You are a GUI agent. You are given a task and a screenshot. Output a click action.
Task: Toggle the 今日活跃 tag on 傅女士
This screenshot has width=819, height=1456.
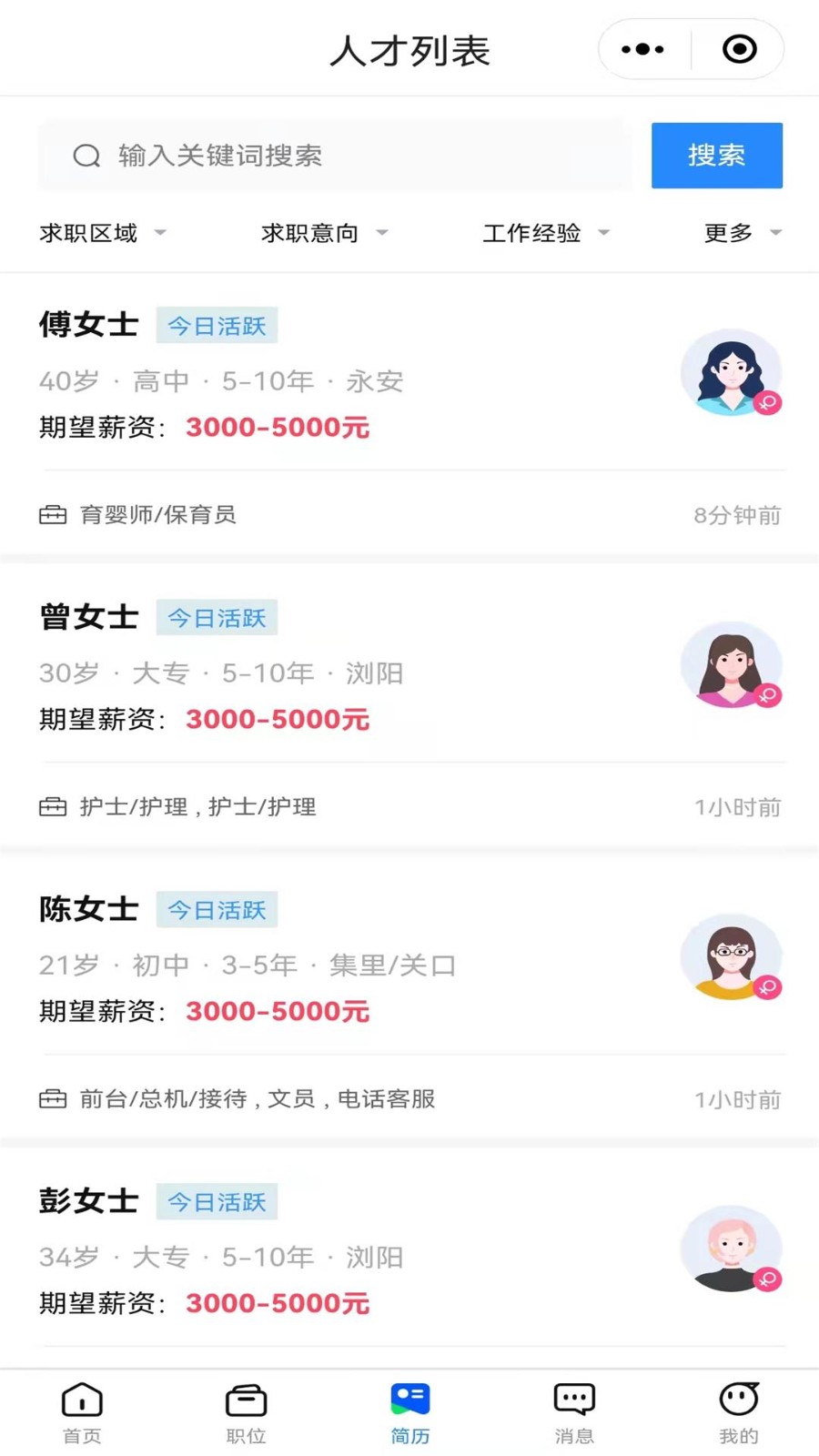[x=217, y=325]
